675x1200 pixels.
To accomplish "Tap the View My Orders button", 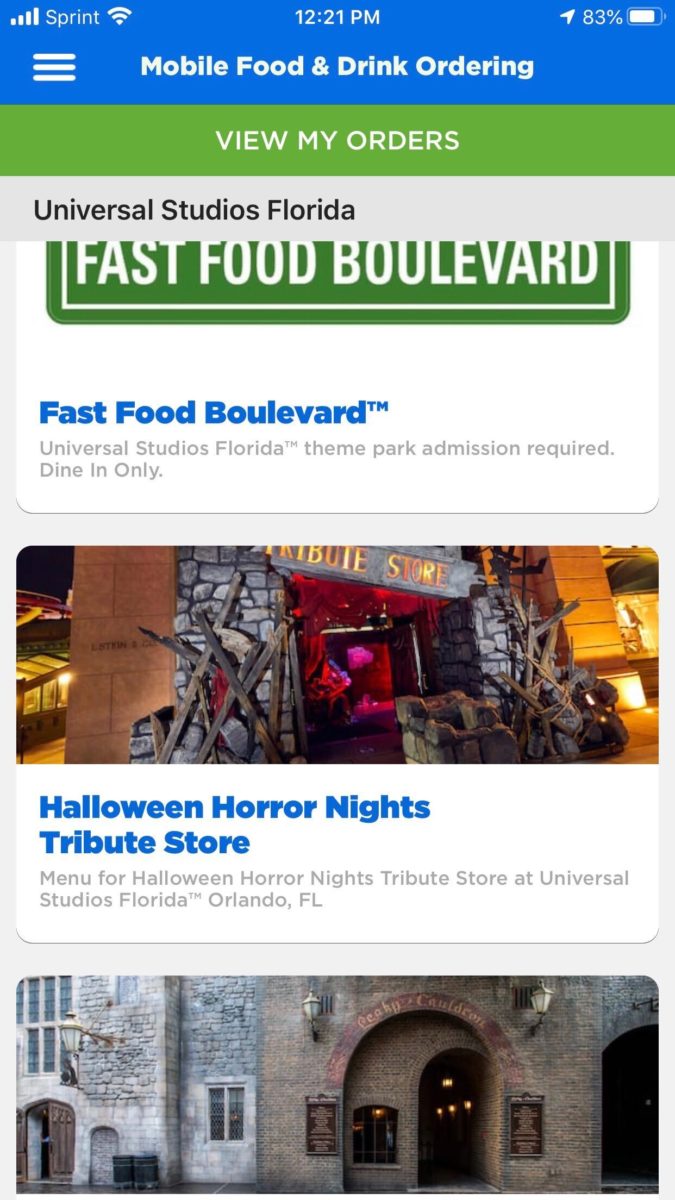I will click(337, 140).
